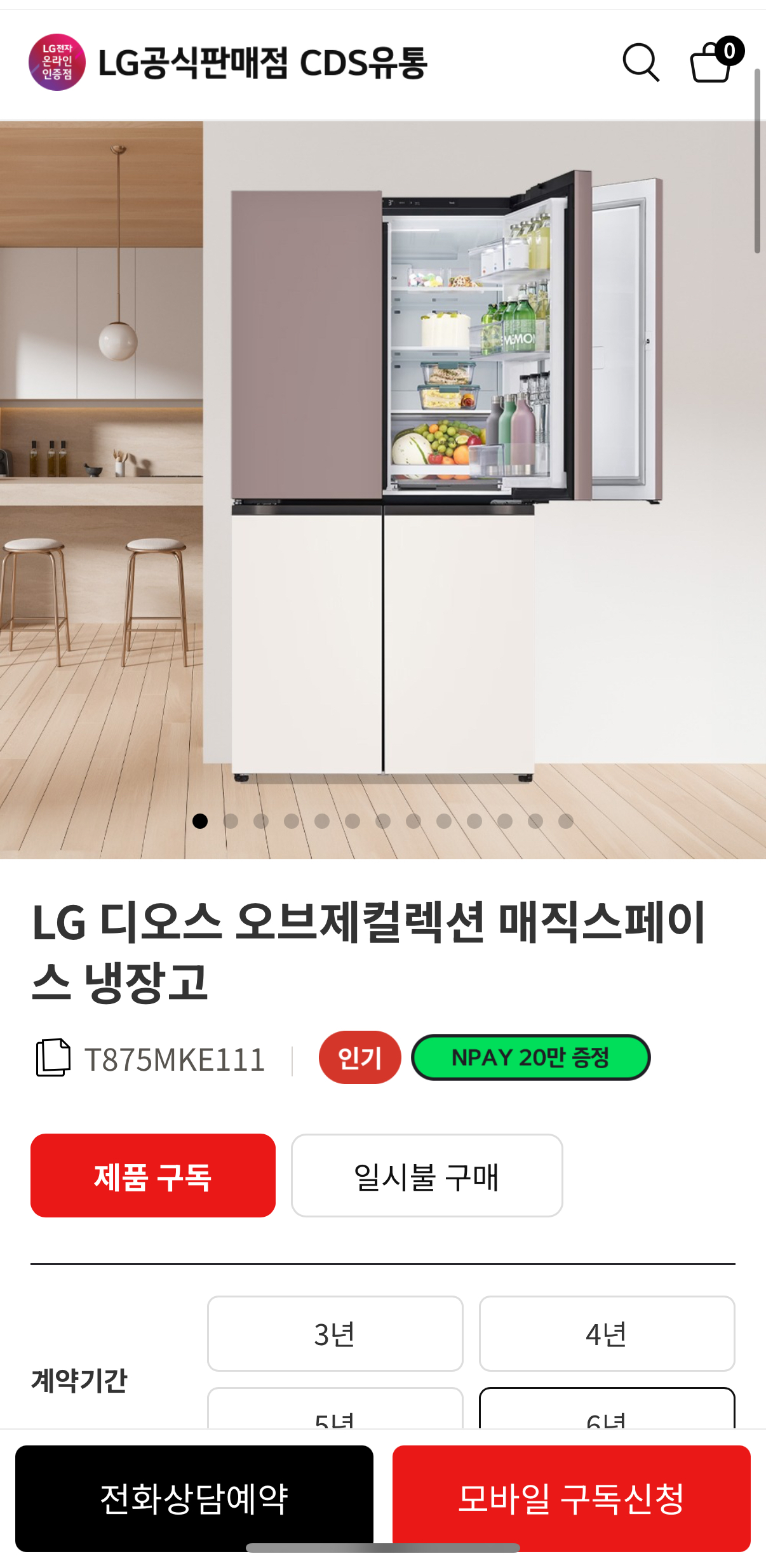766x1568 pixels.
Task: Jump to the second product image dot
Action: (231, 821)
